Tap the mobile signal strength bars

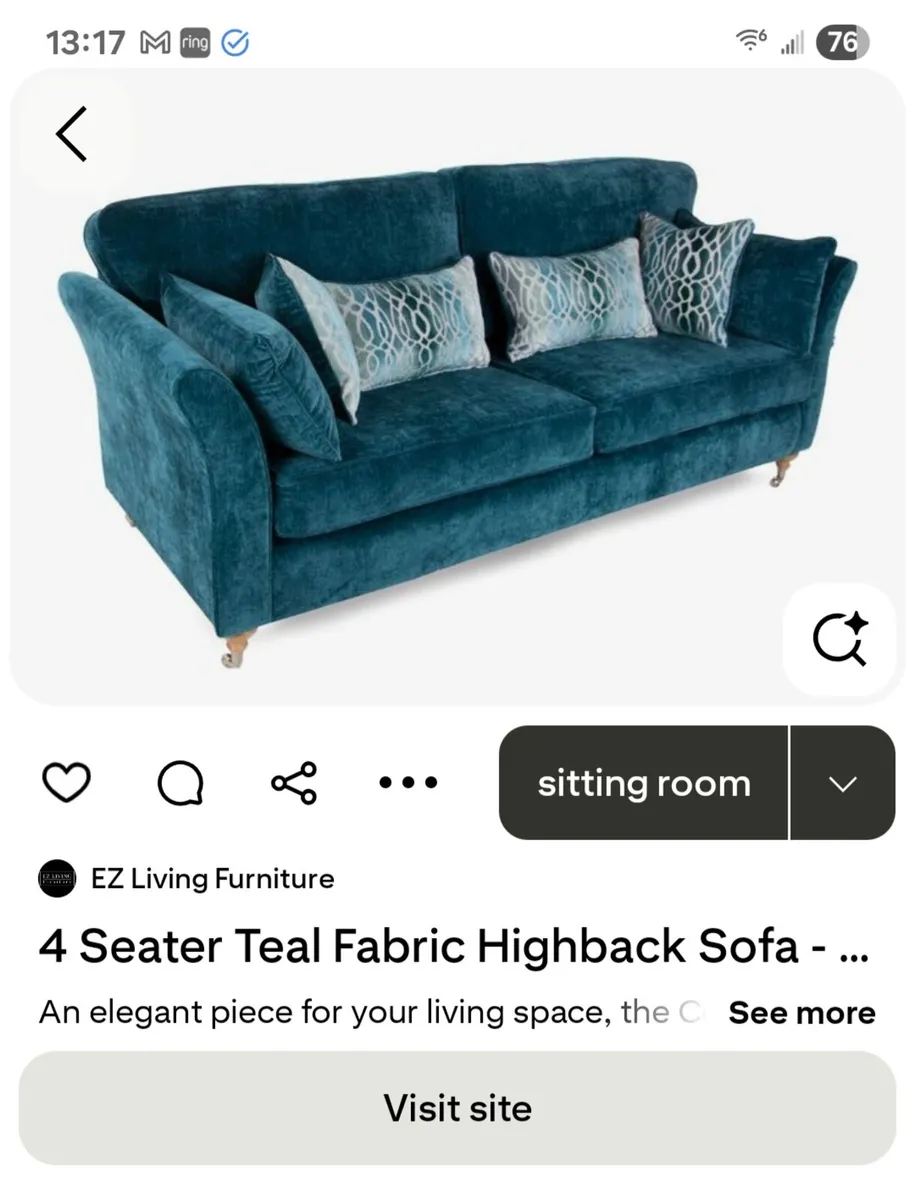(791, 42)
